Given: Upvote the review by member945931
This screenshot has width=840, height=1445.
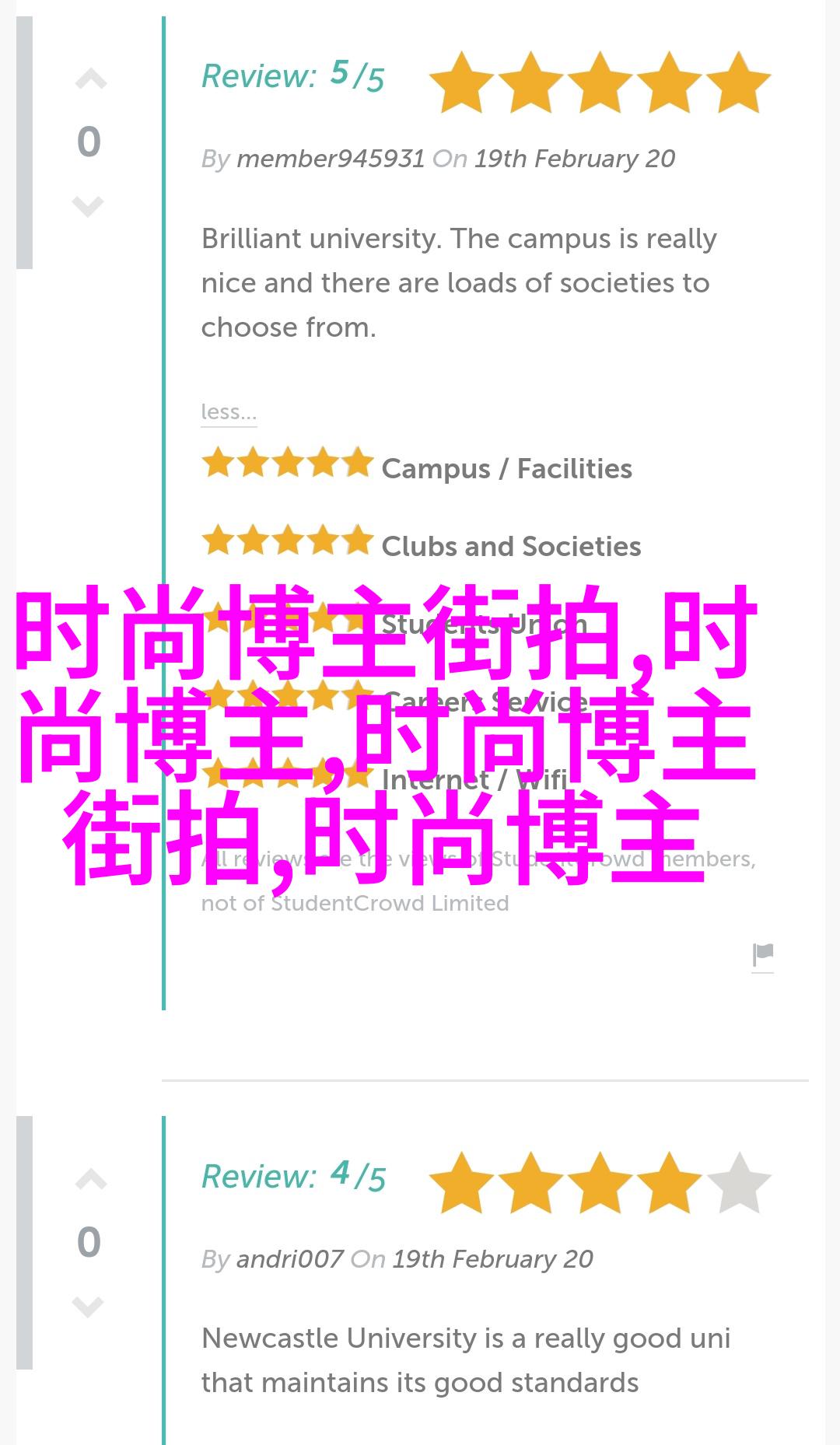Looking at the screenshot, I should [x=90, y=79].
